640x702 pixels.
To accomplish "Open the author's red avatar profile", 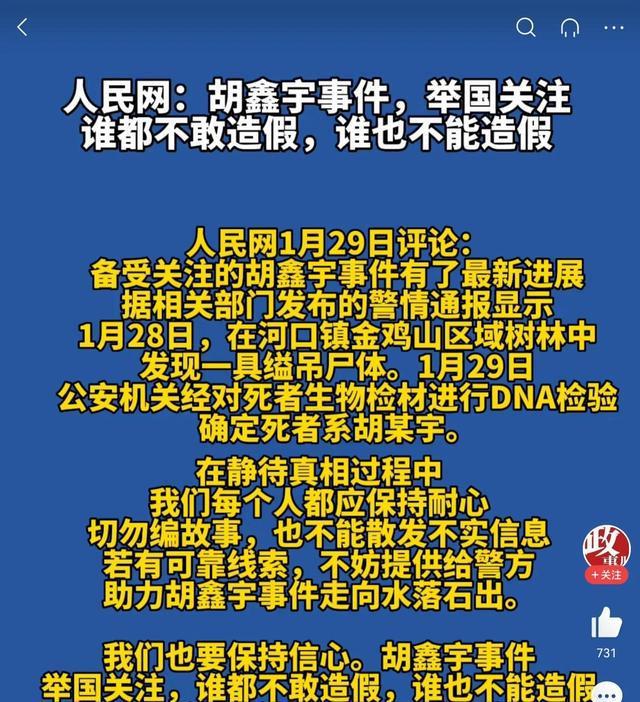I will tap(606, 546).
